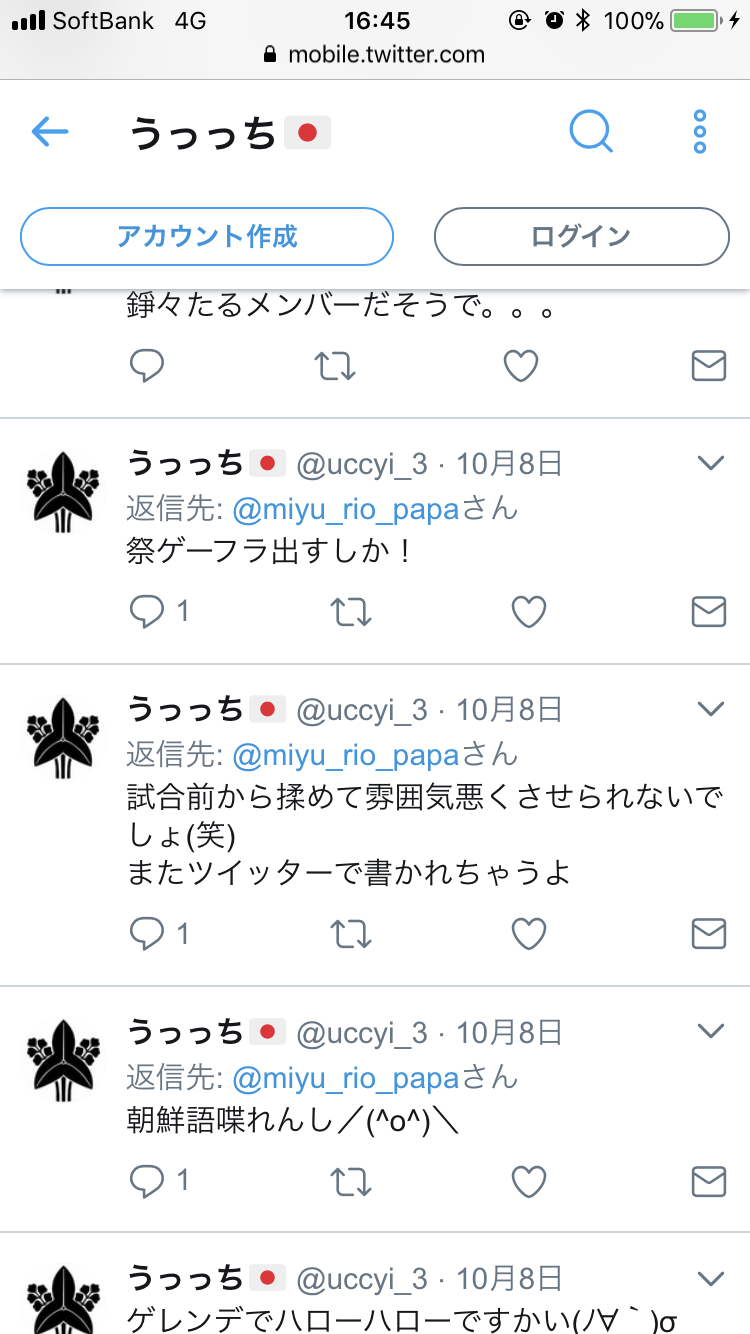Retweet the 祭ゲーフラ出すしか！ tweet
Image resolution: width=750 pixels, height=1334 pixels.
coord(351,611)
